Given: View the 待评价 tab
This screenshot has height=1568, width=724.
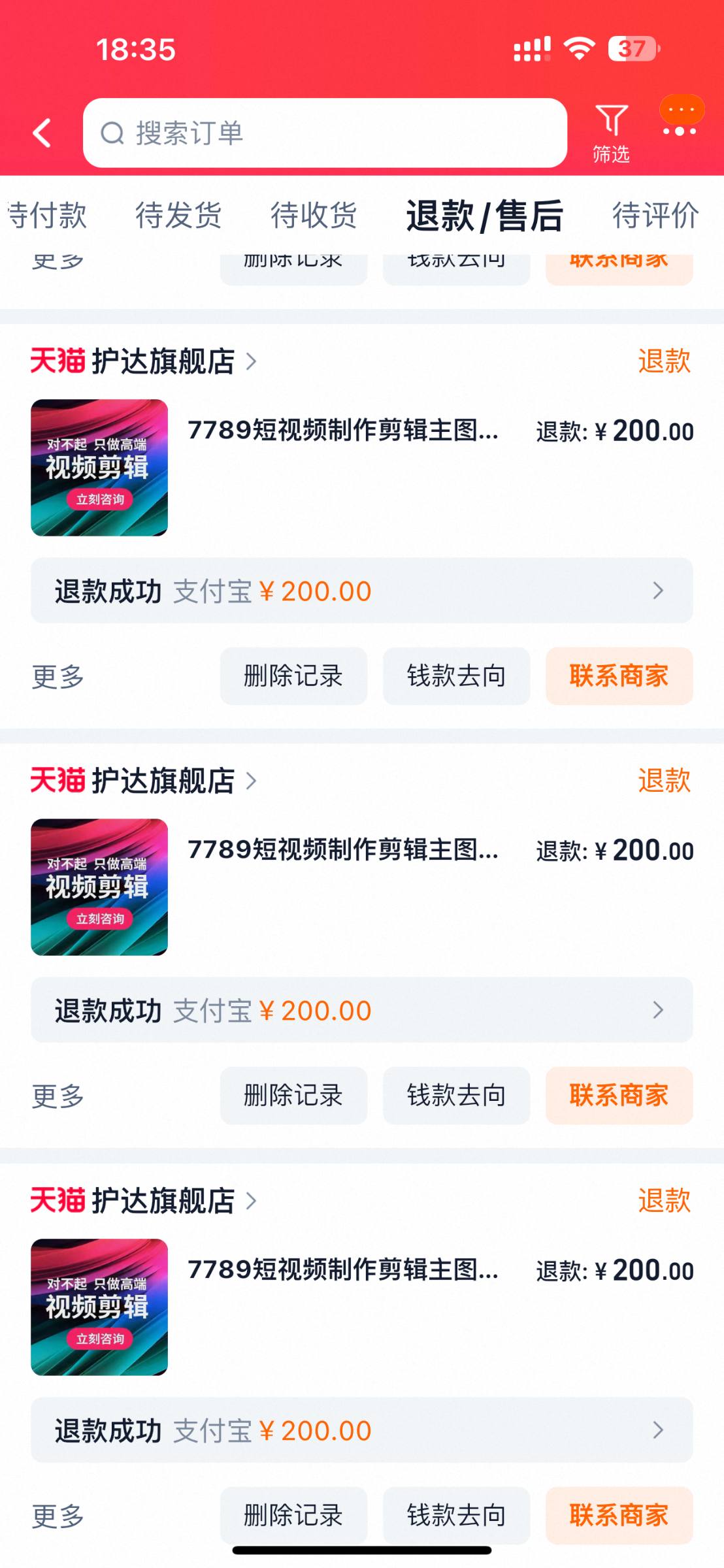Looking at the screenshot, I should [655, 216].
